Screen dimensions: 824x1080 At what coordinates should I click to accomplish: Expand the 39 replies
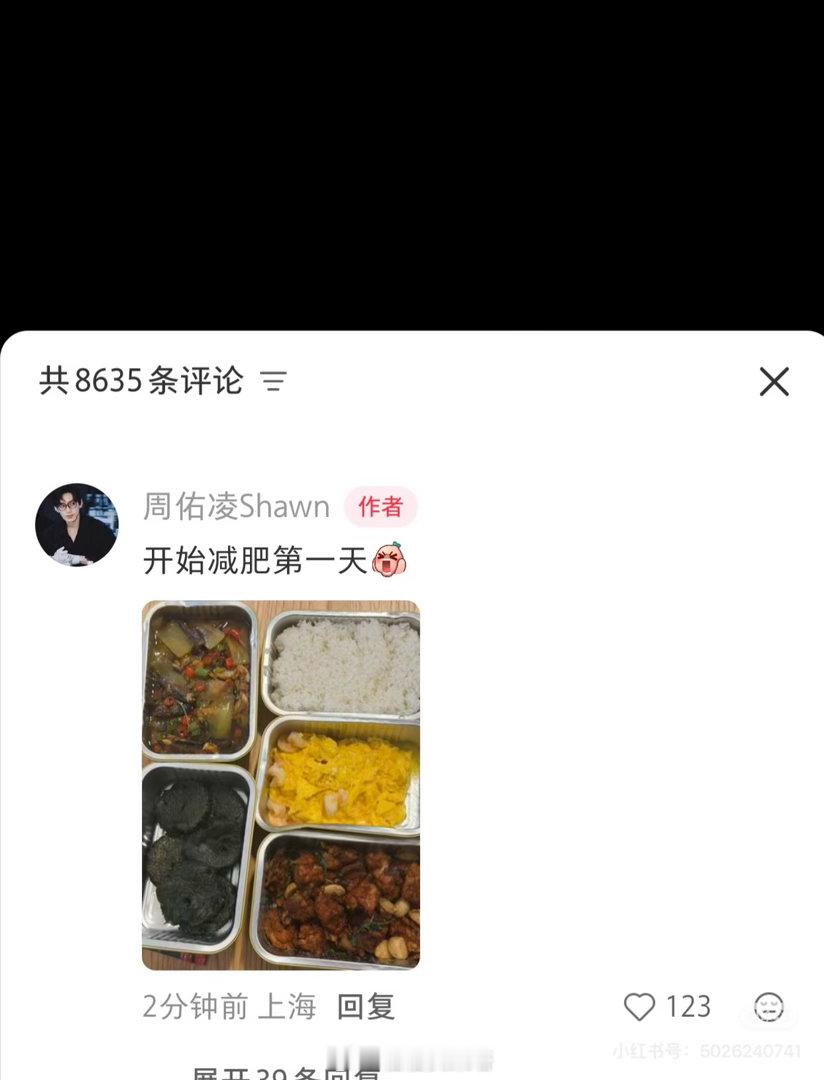285,1072
